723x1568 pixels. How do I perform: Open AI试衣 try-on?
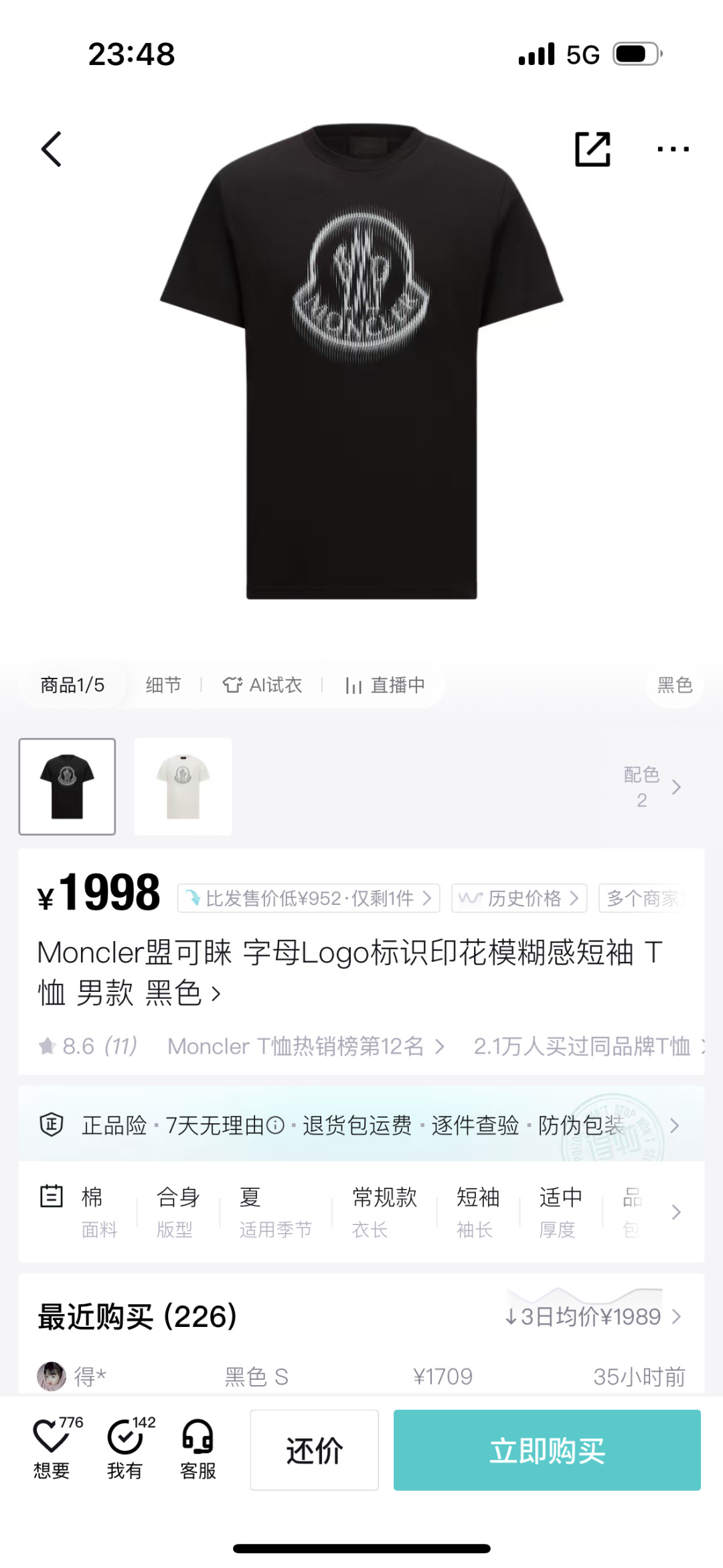[262, 685]
